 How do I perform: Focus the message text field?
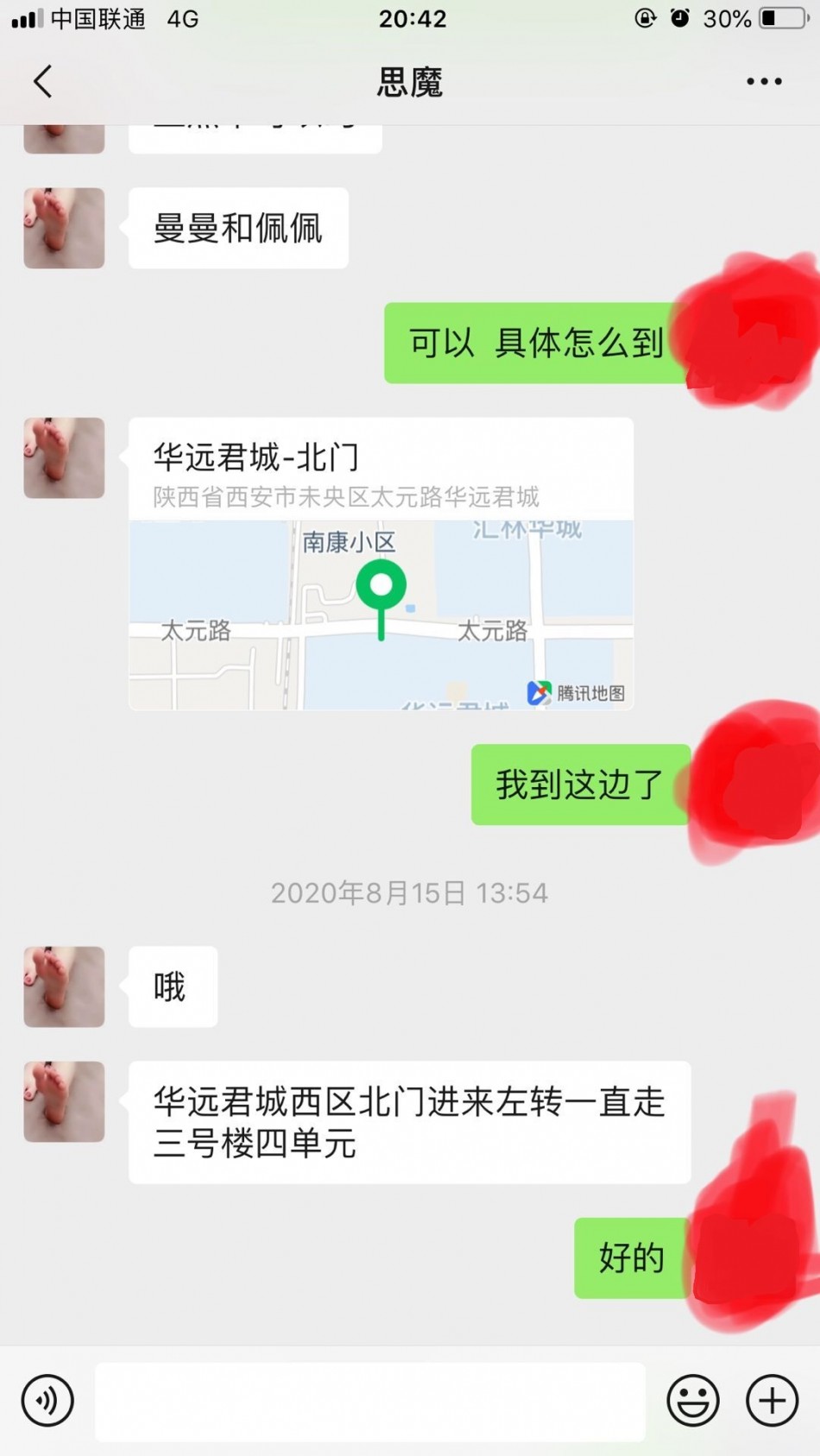369,1401
